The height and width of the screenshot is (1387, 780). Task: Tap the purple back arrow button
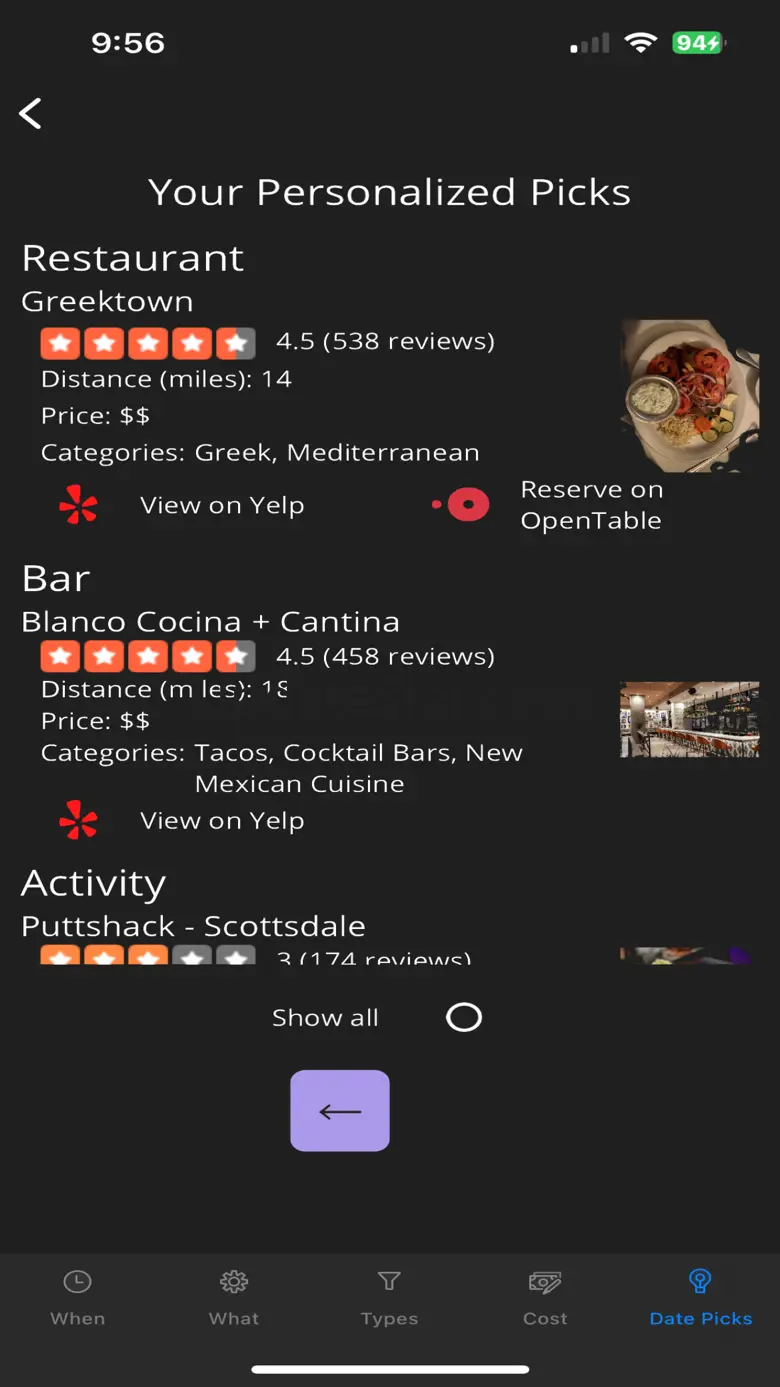coord(340,1111)
